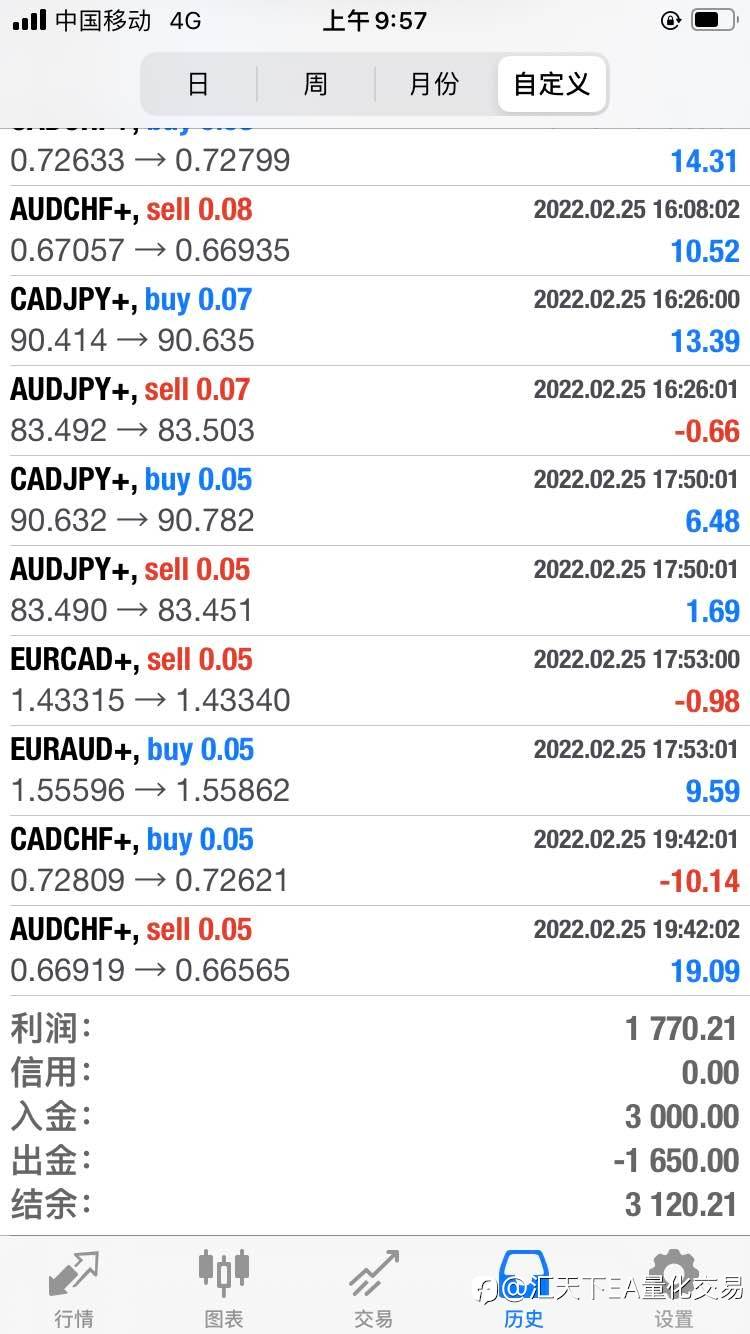Open the AUDCHF+ sell 0.05 trade row

375,951
